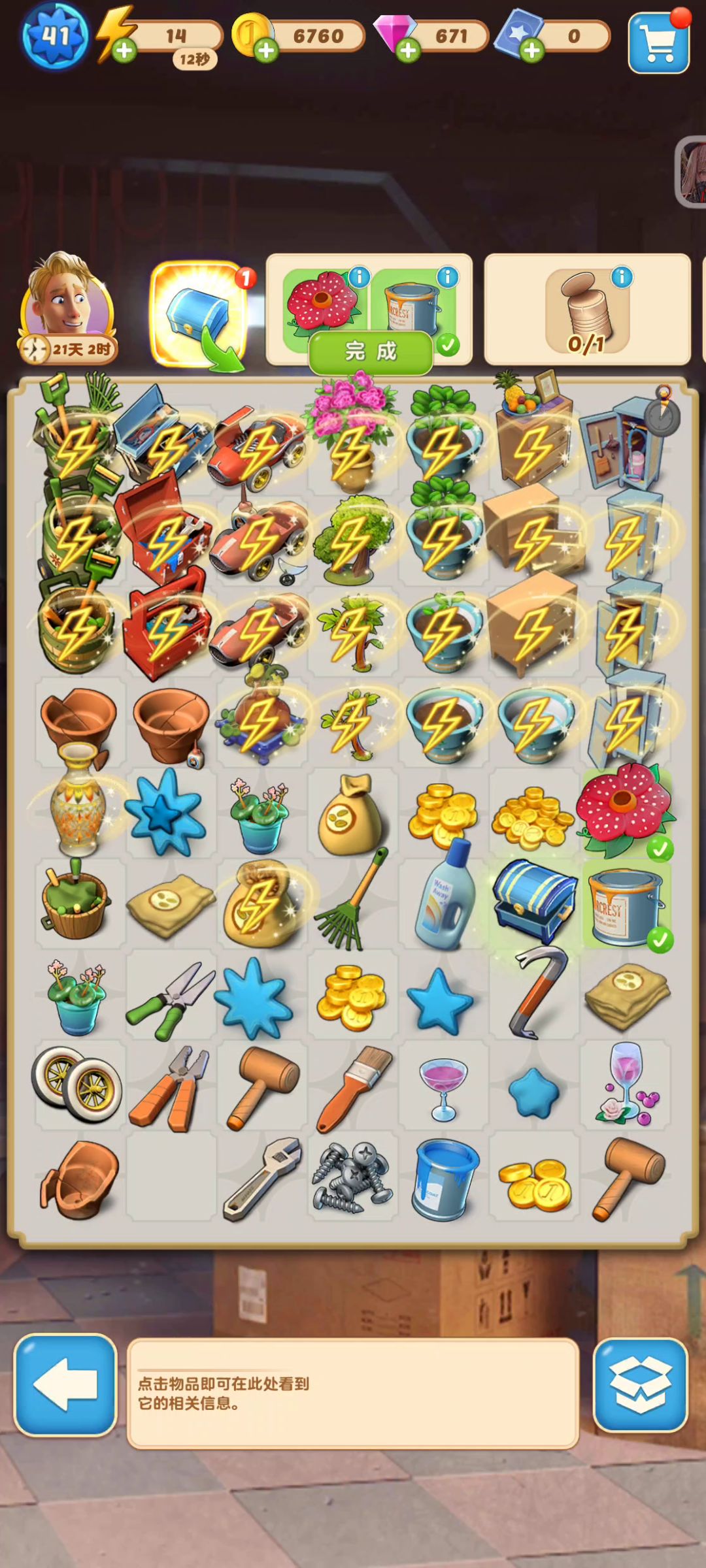
Task: Add more star cards with plus button
Action: tap(531, 50)
